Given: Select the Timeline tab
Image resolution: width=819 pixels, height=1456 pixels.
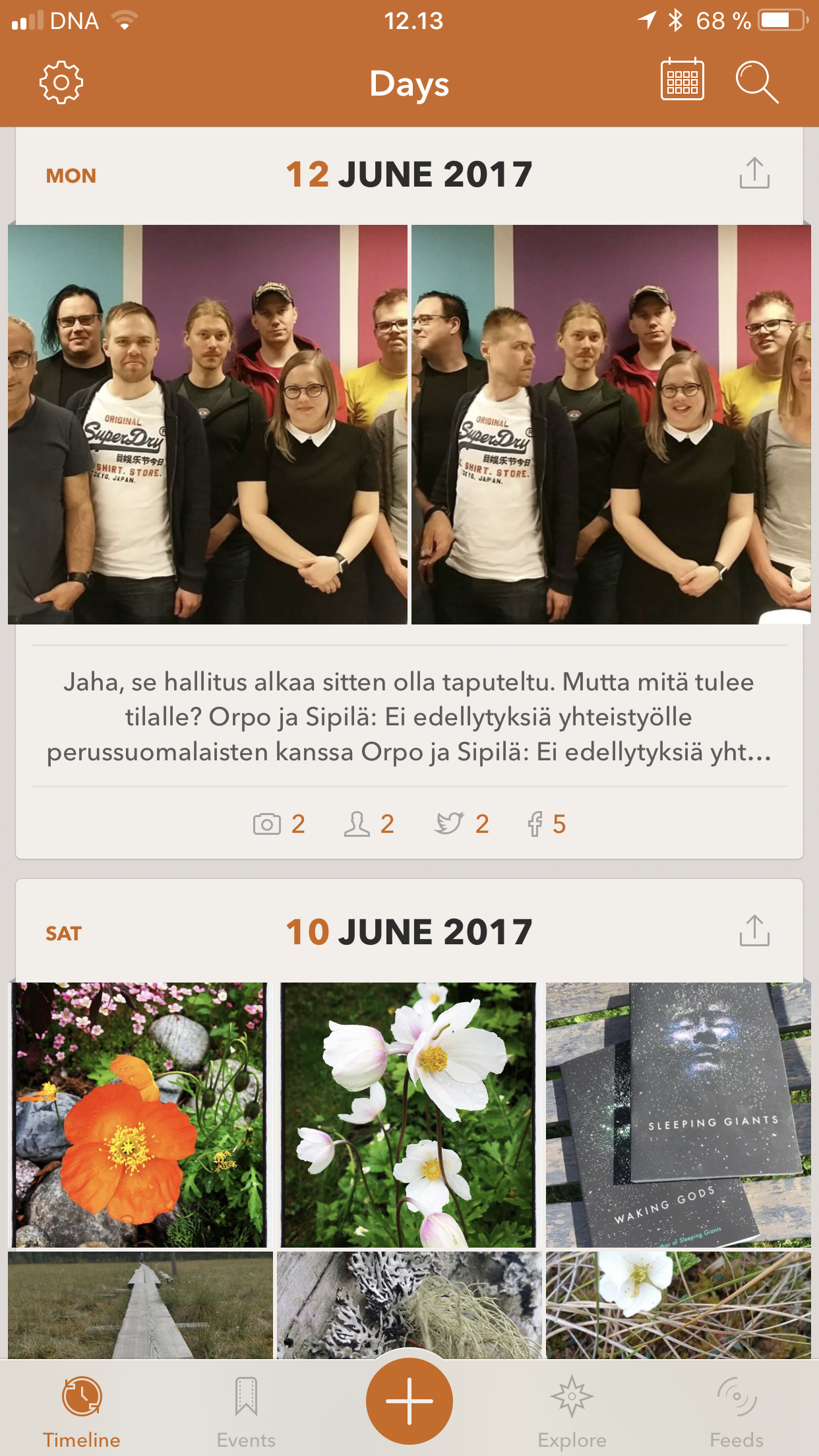Looking at the screenshot, I should click(82, 1411).
